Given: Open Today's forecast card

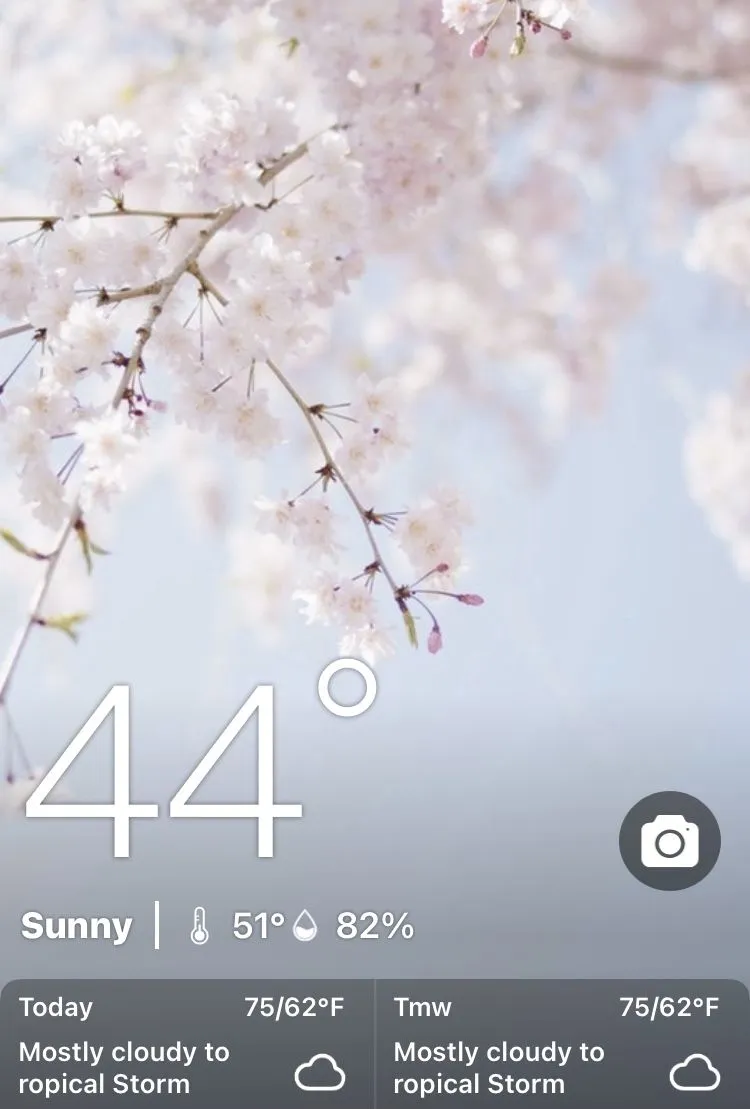Looking at the screenshot, I should point(187,1044).
